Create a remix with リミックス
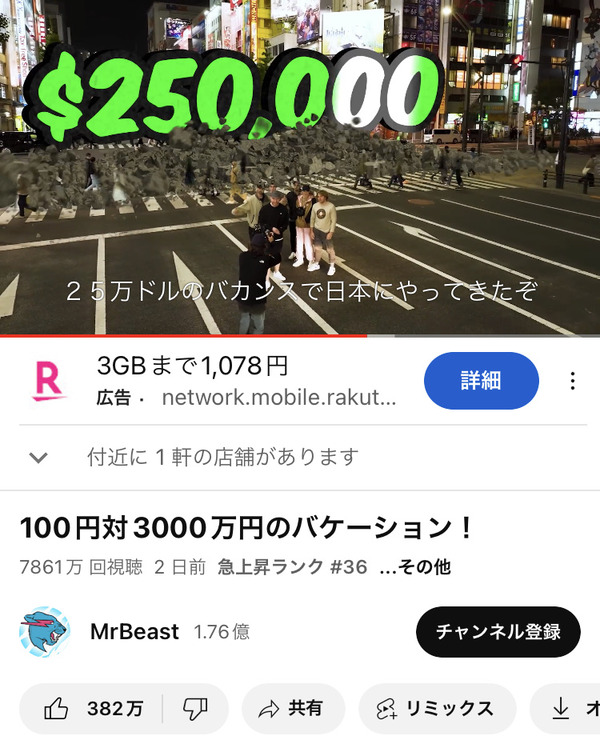The width and height of the screenshot is (600, 748). (x=437, y=708)
